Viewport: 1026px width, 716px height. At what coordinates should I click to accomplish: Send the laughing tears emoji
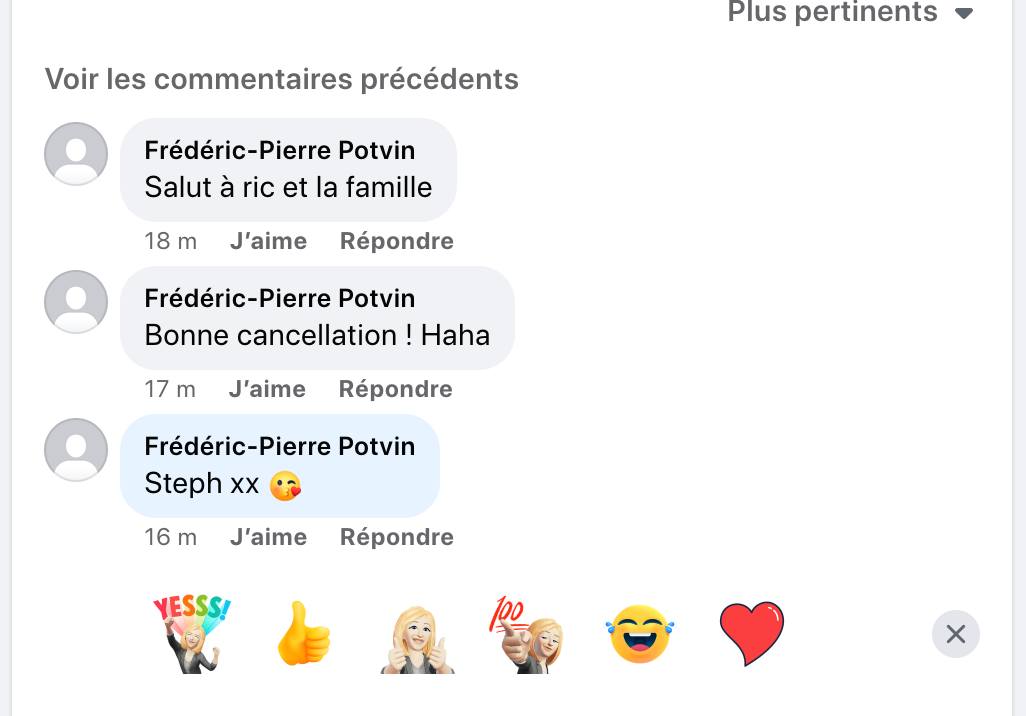[x=639, y=634]
